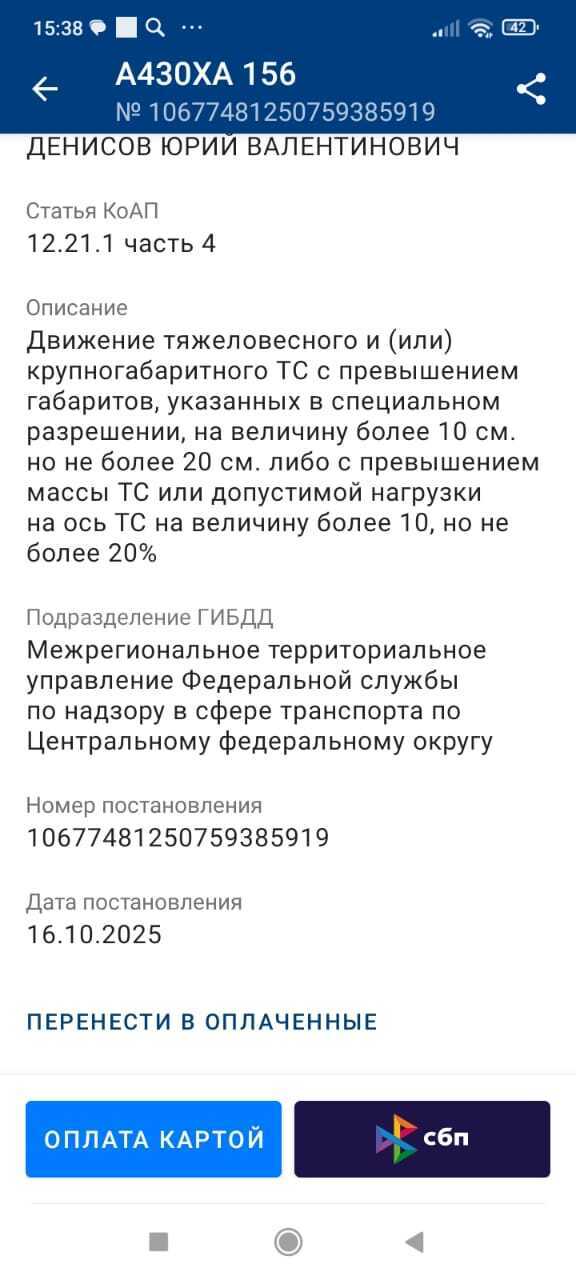Tap the system back triangle

415,1242
